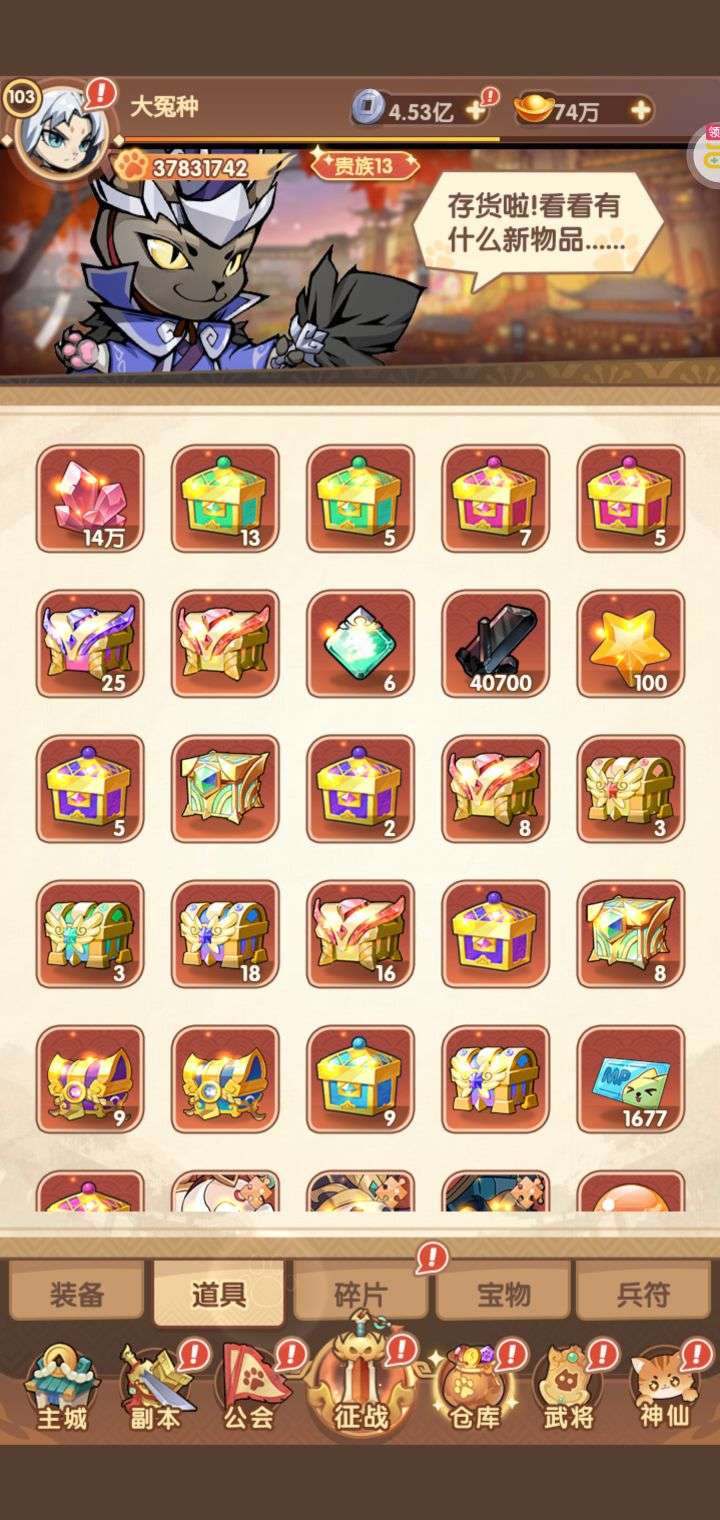The image size is (720, 1520).
Task: Select the pink crystal item 14万
Action: coord(90,498)
